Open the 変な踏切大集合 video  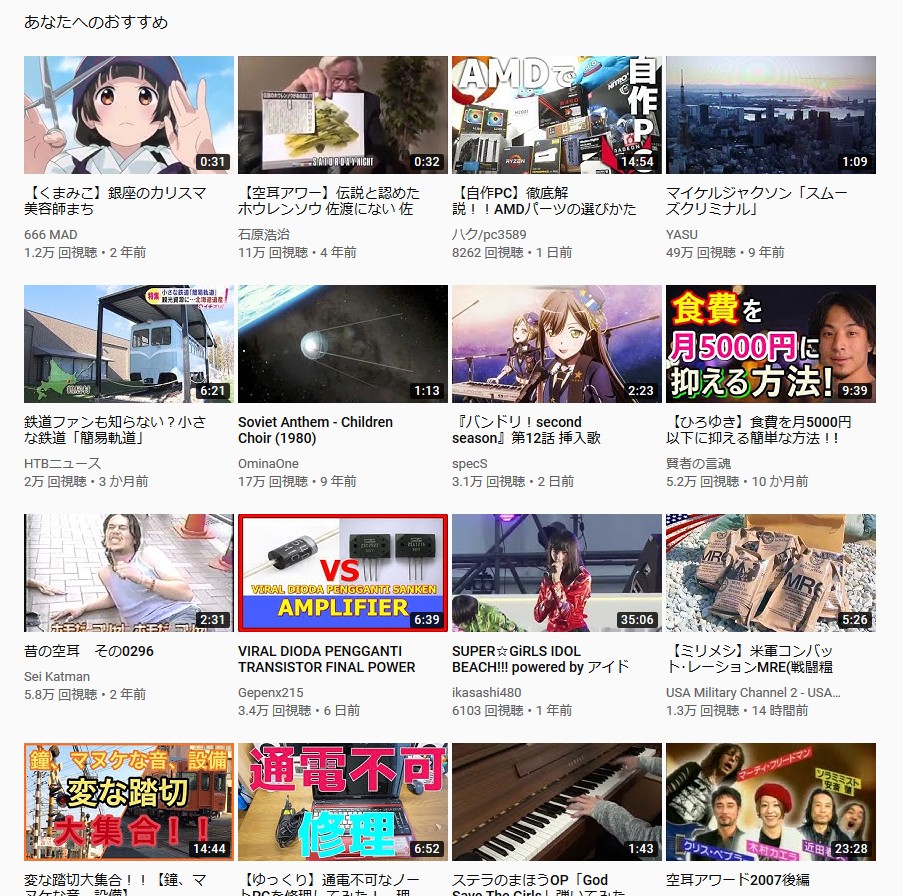click(128, 802)
